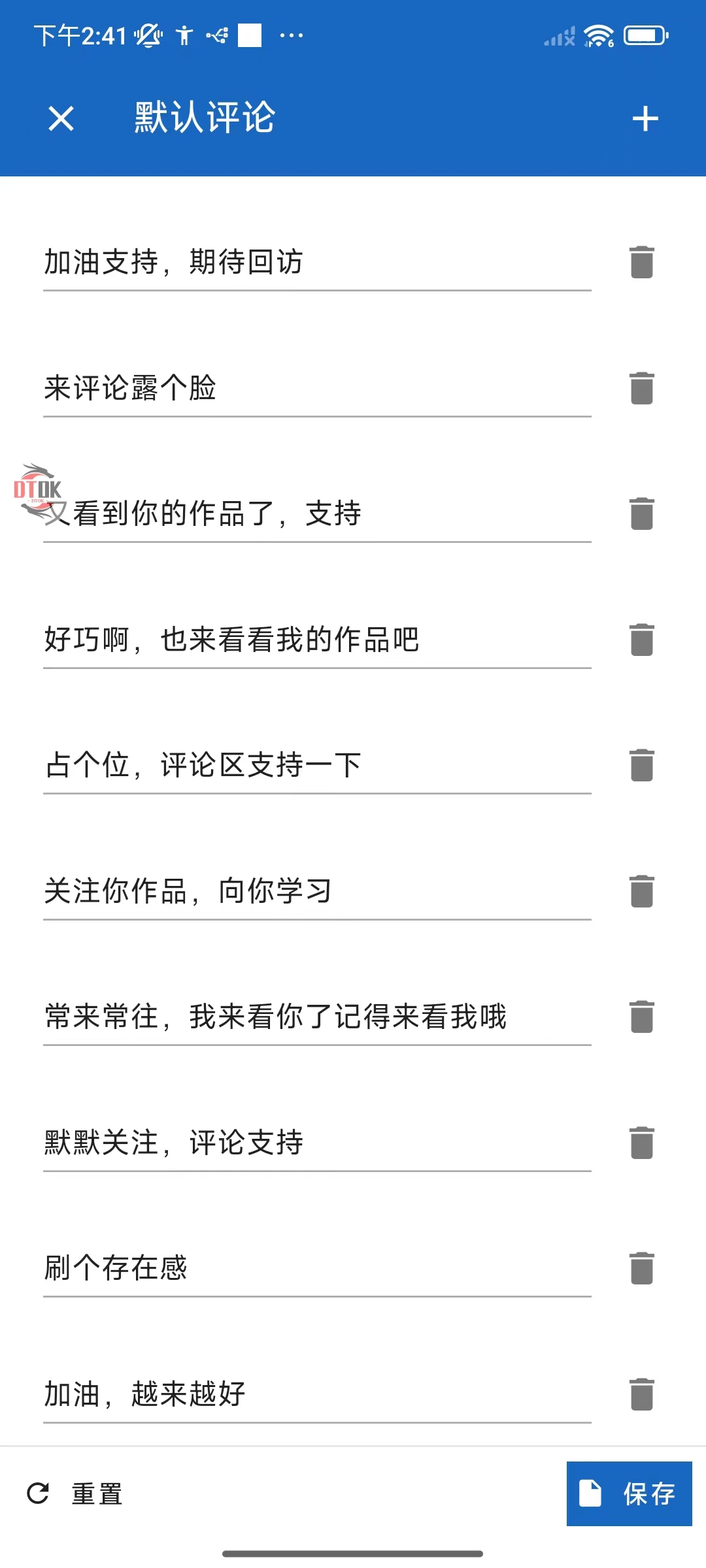Image resolution: width=706 pixels, height=1568 pixels.
Task: Remove the comment 又看到你的作品了，支持
Action: [642, 514]
